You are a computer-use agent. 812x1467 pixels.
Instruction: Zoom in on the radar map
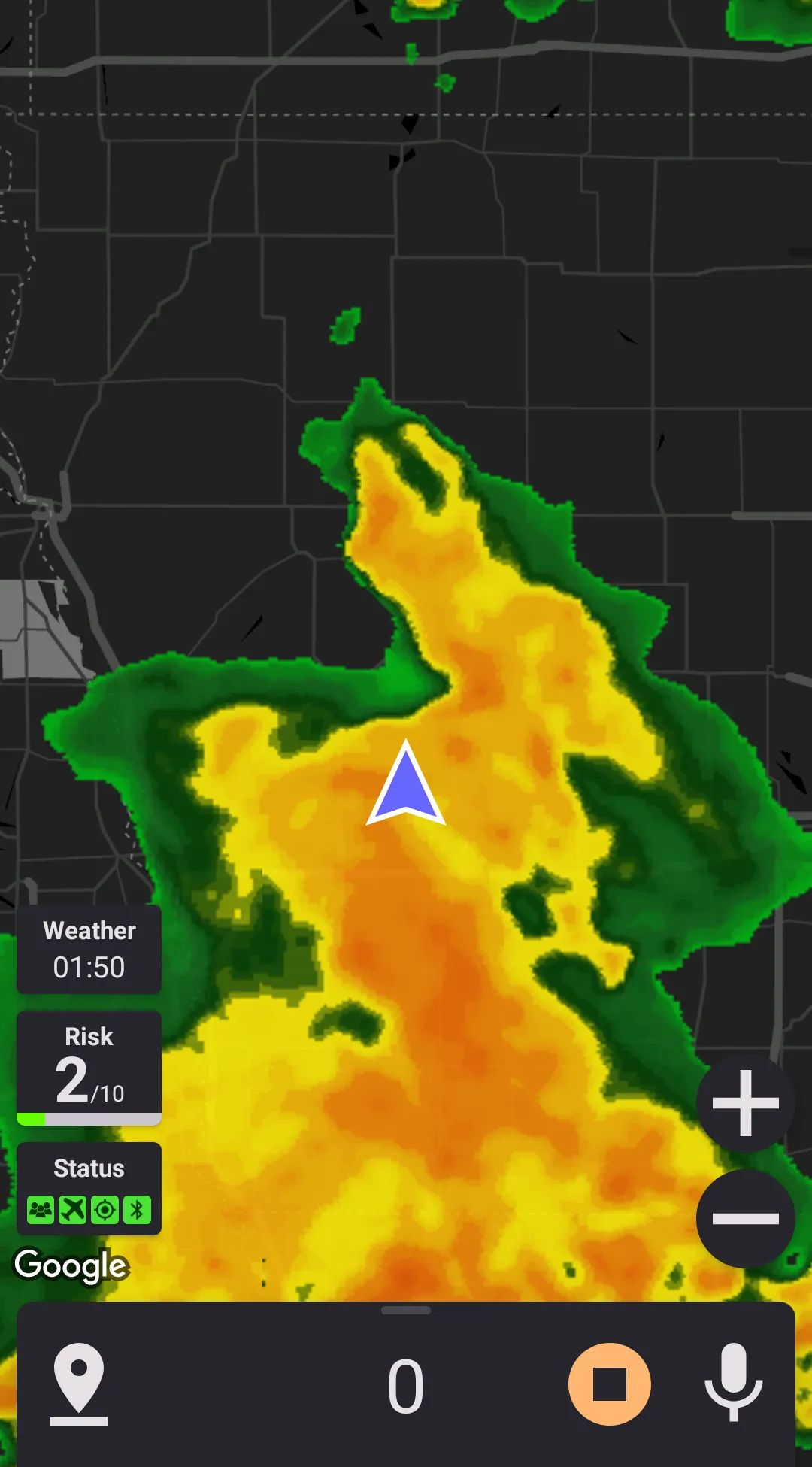click(x=745, y=1103)
